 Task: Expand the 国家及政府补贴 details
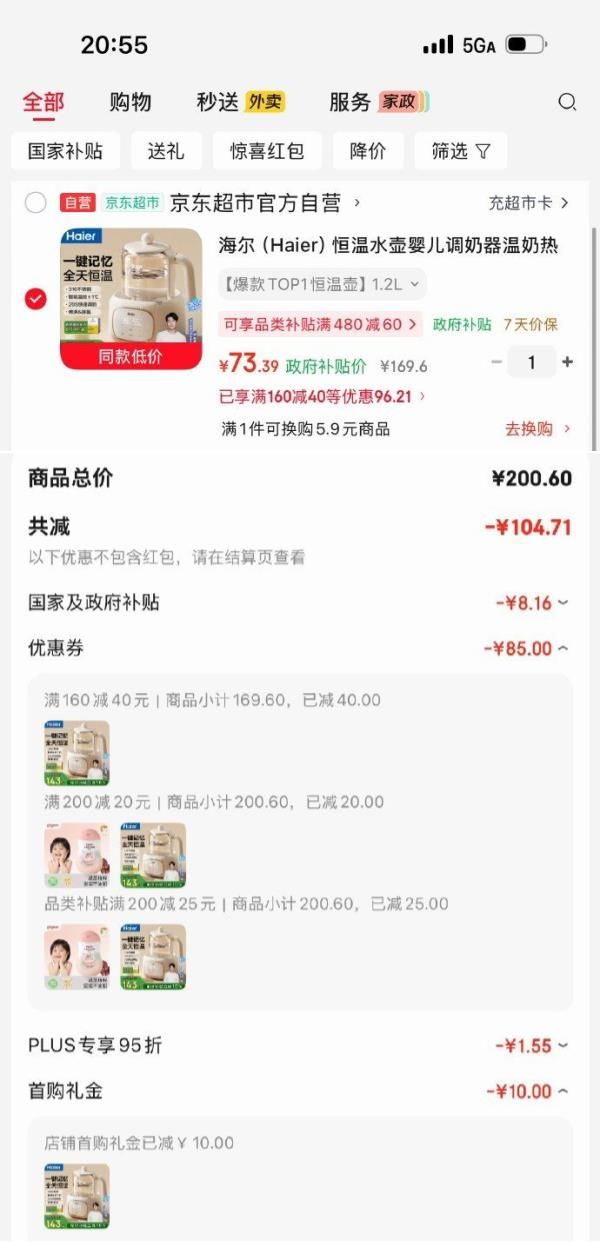(563, 603)
